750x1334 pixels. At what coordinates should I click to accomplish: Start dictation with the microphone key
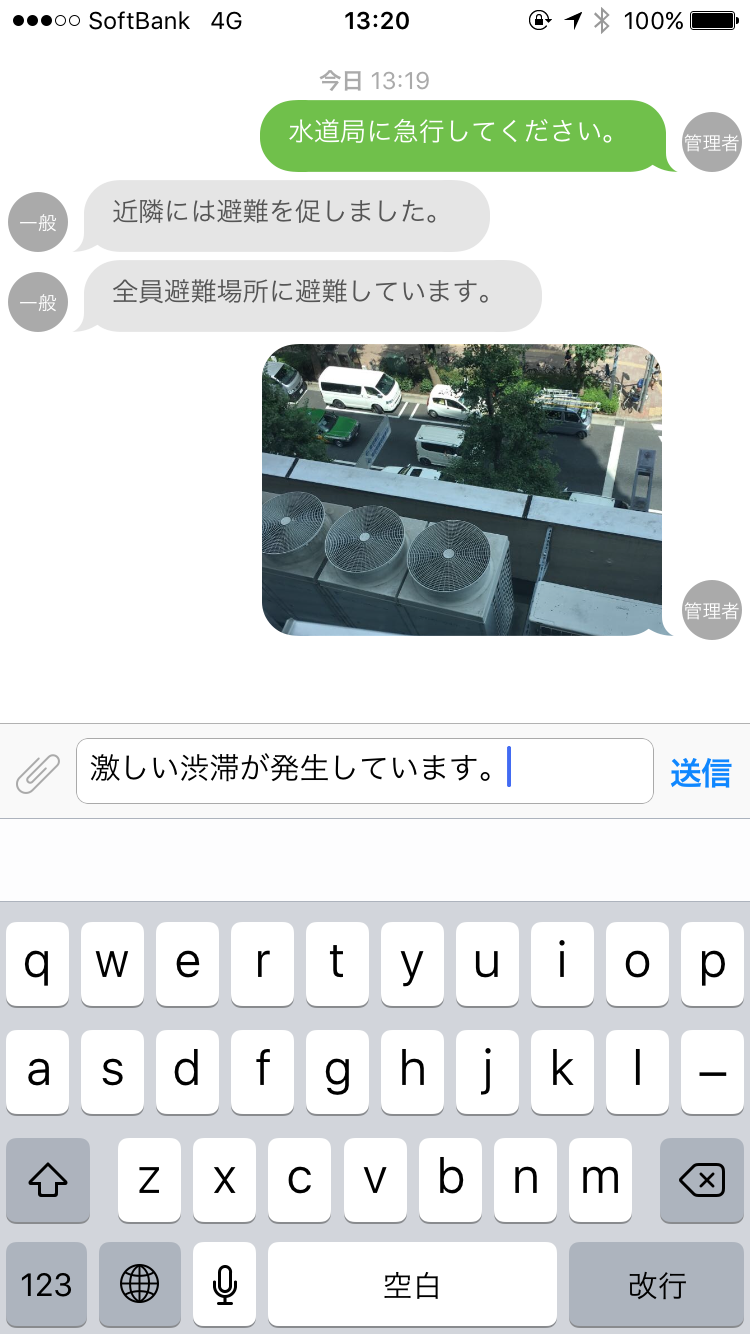click(x=224, y=1284)
